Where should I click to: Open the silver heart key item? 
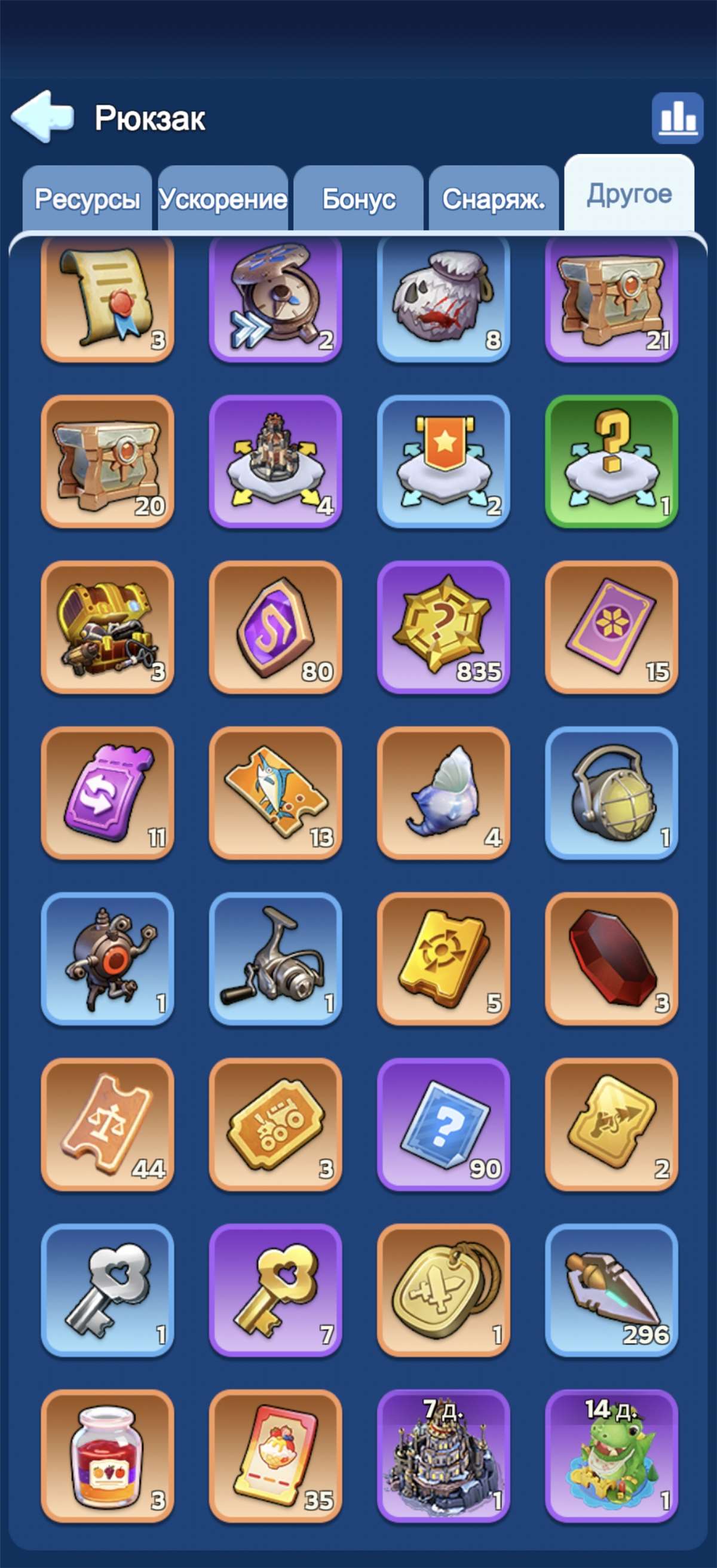tap(107, 1290)
